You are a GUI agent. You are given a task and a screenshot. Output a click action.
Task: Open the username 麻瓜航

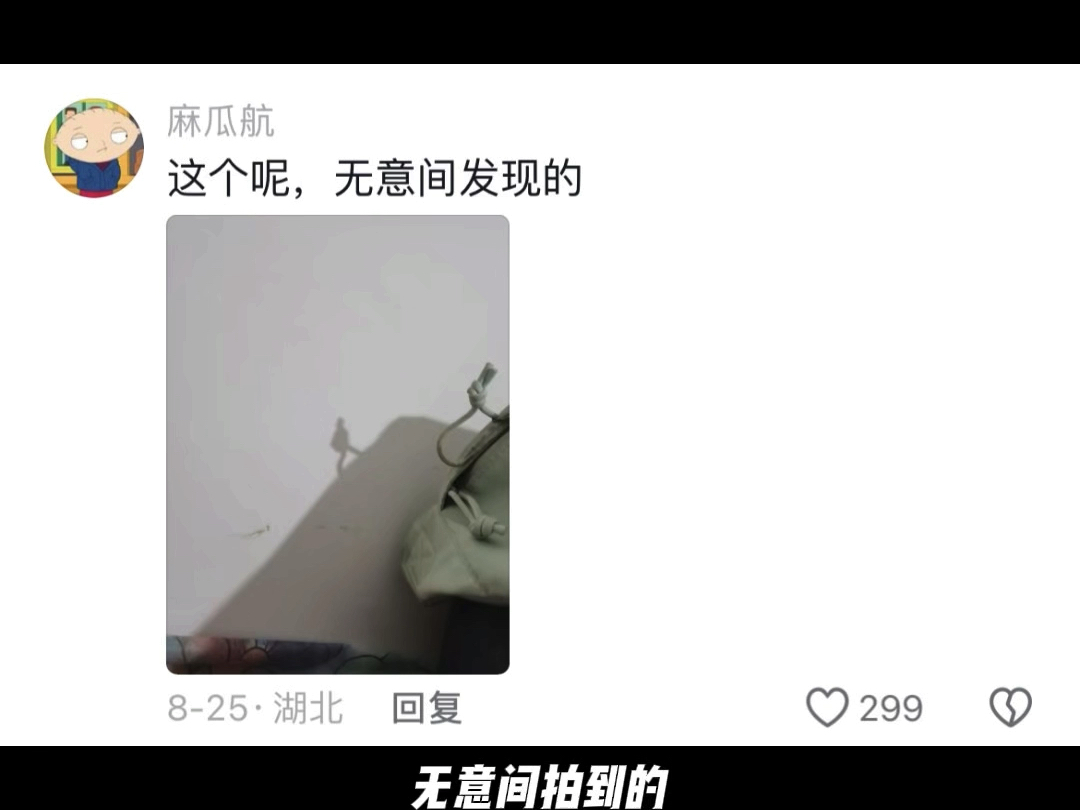(x=220, y=122)
